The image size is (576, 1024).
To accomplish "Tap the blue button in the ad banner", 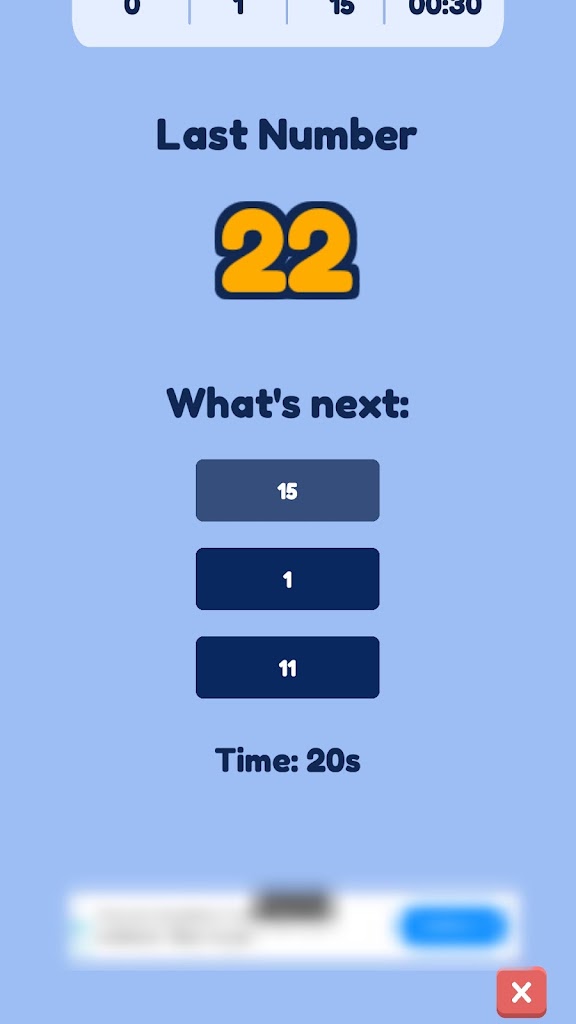I will point(454,927).
